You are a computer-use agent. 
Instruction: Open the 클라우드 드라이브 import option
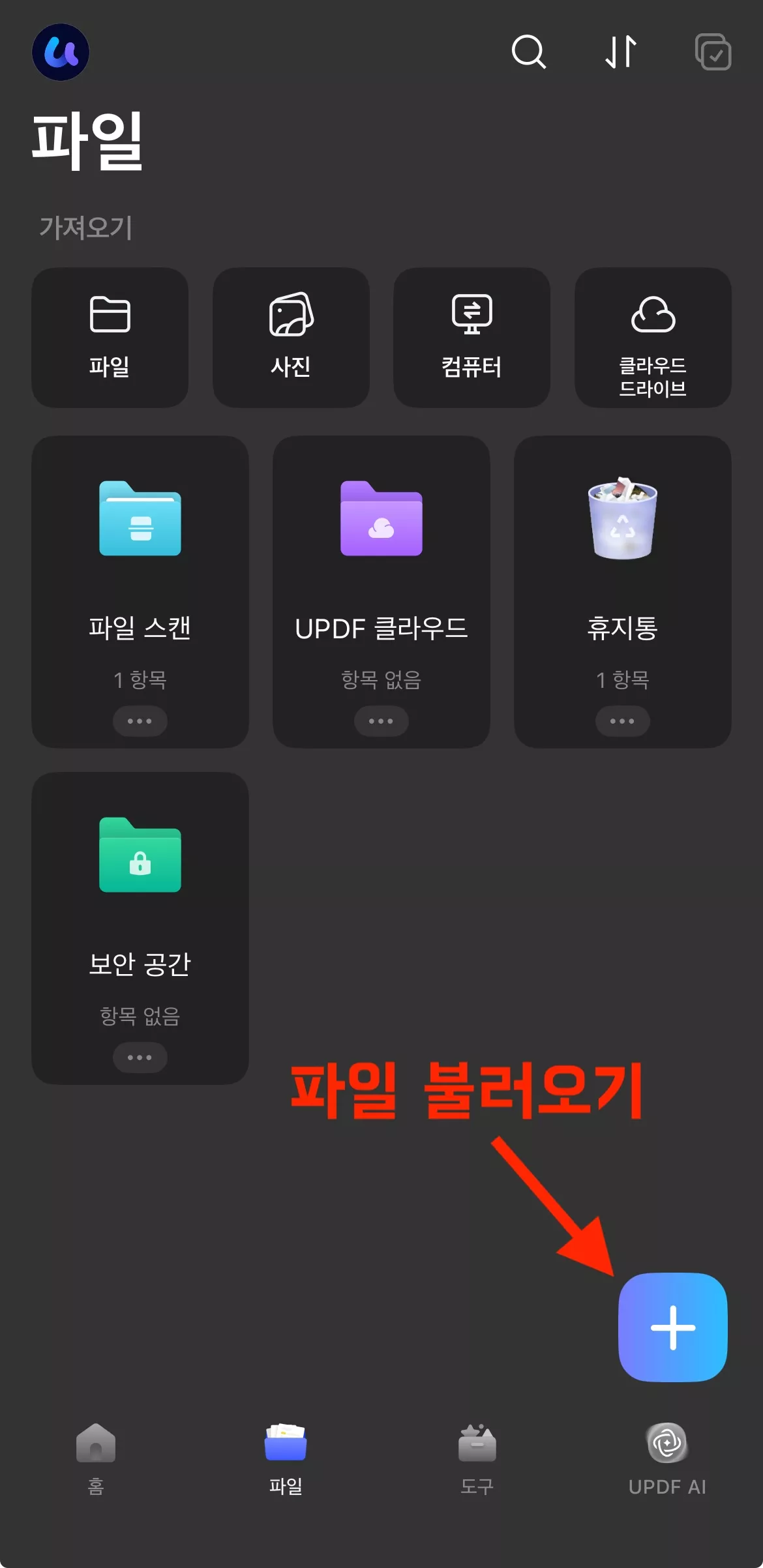pyautogui.click(x=653, y=337)
